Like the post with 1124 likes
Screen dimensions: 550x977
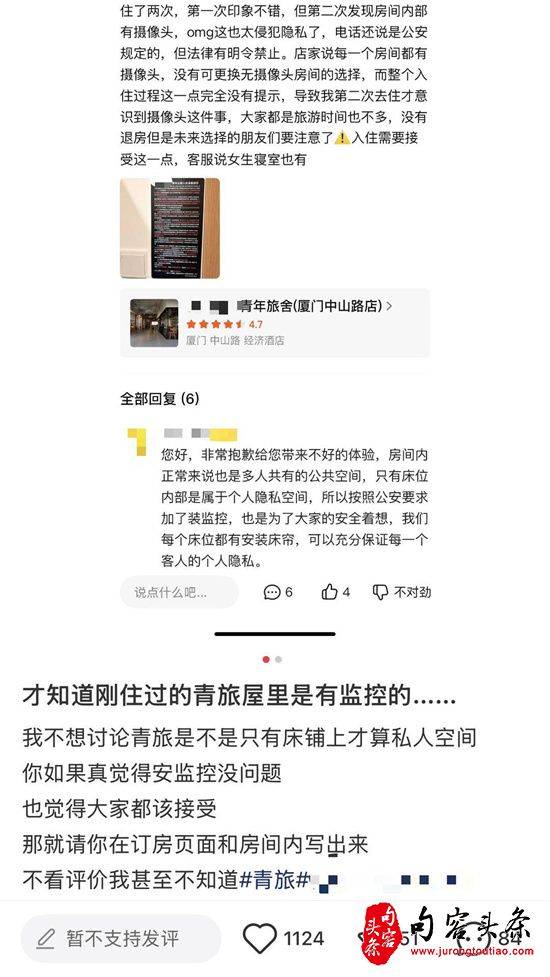[260, 938]
